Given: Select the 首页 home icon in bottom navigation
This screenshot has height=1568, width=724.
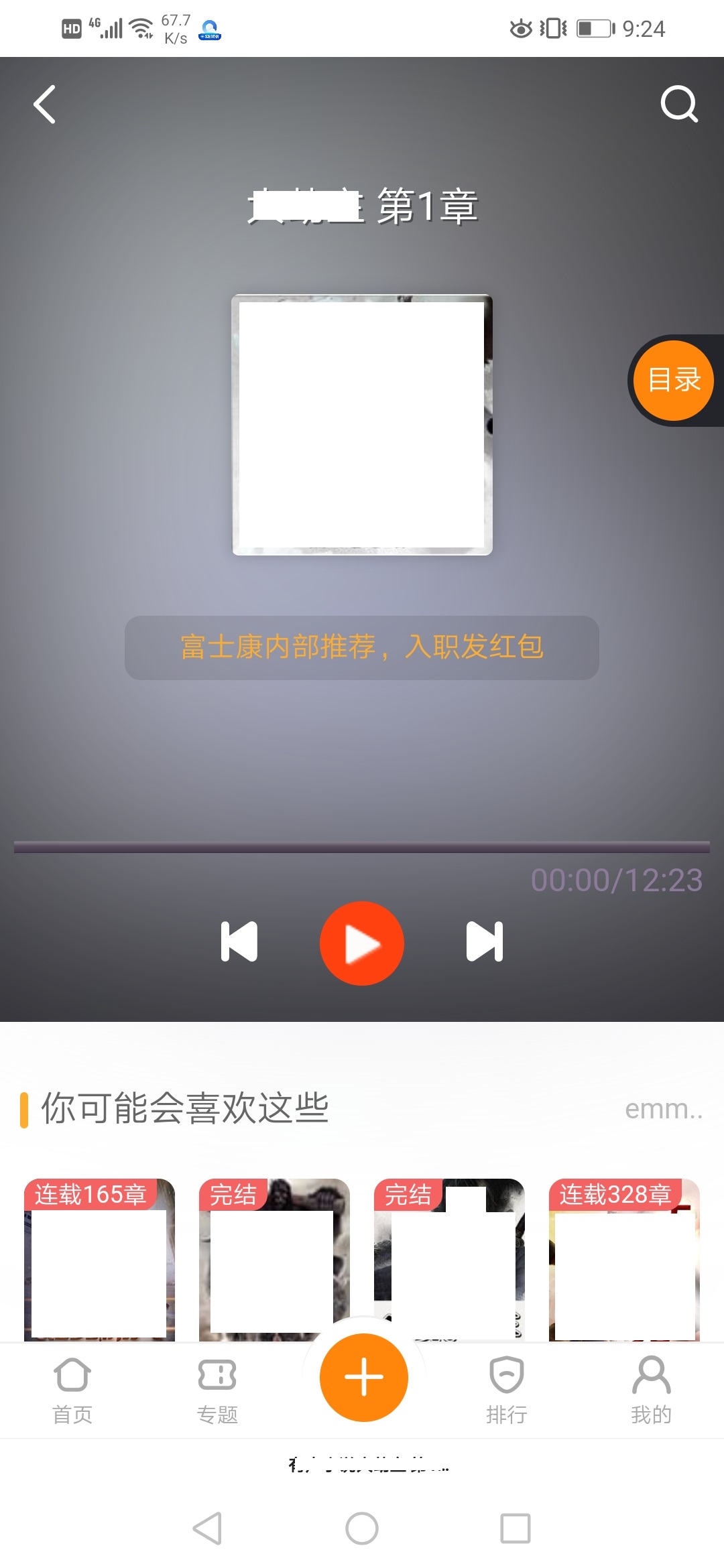Looking at the screenshot, I should click(72, 1390).
